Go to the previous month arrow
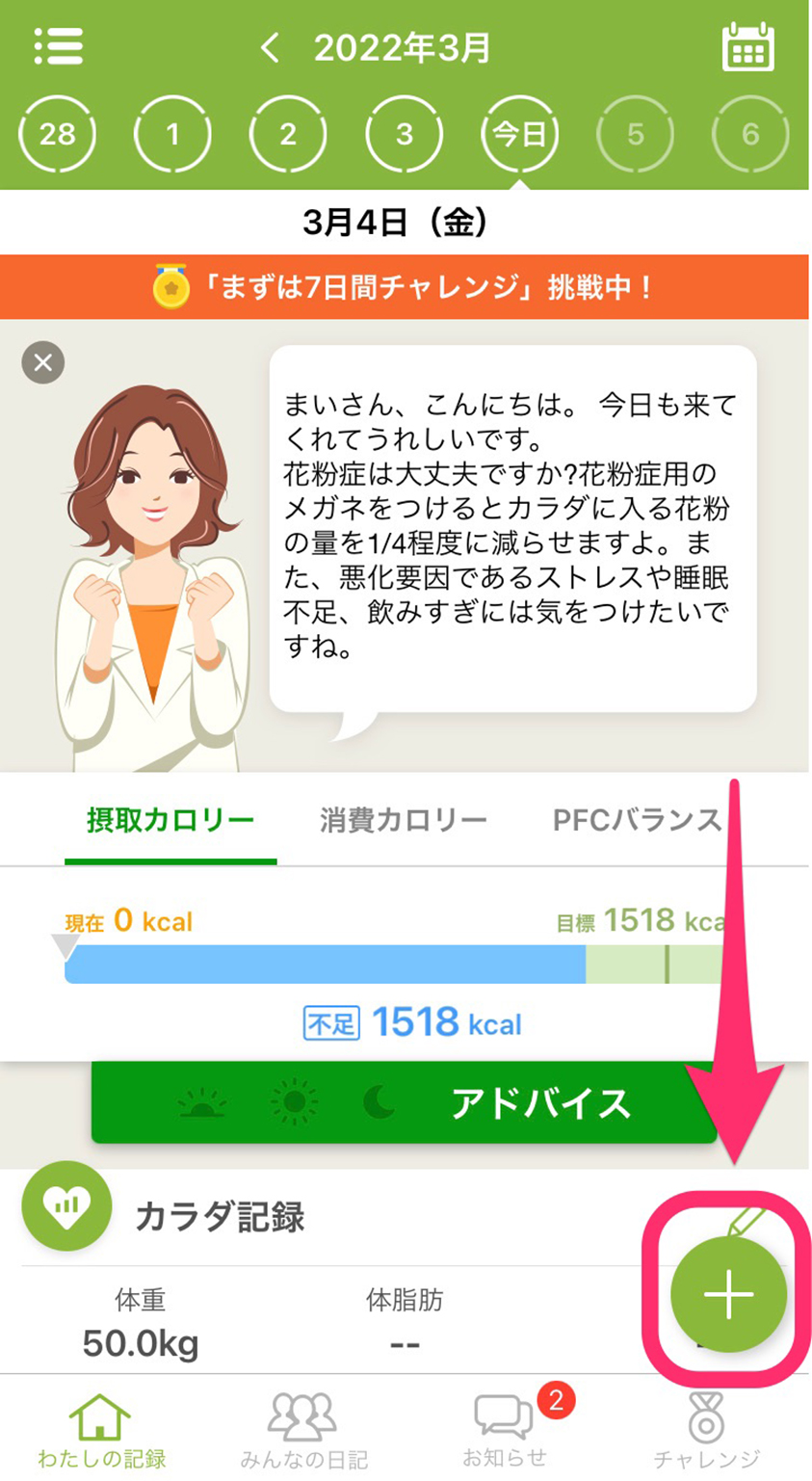Screen dimensions: 812x1481 coord(271,47)
